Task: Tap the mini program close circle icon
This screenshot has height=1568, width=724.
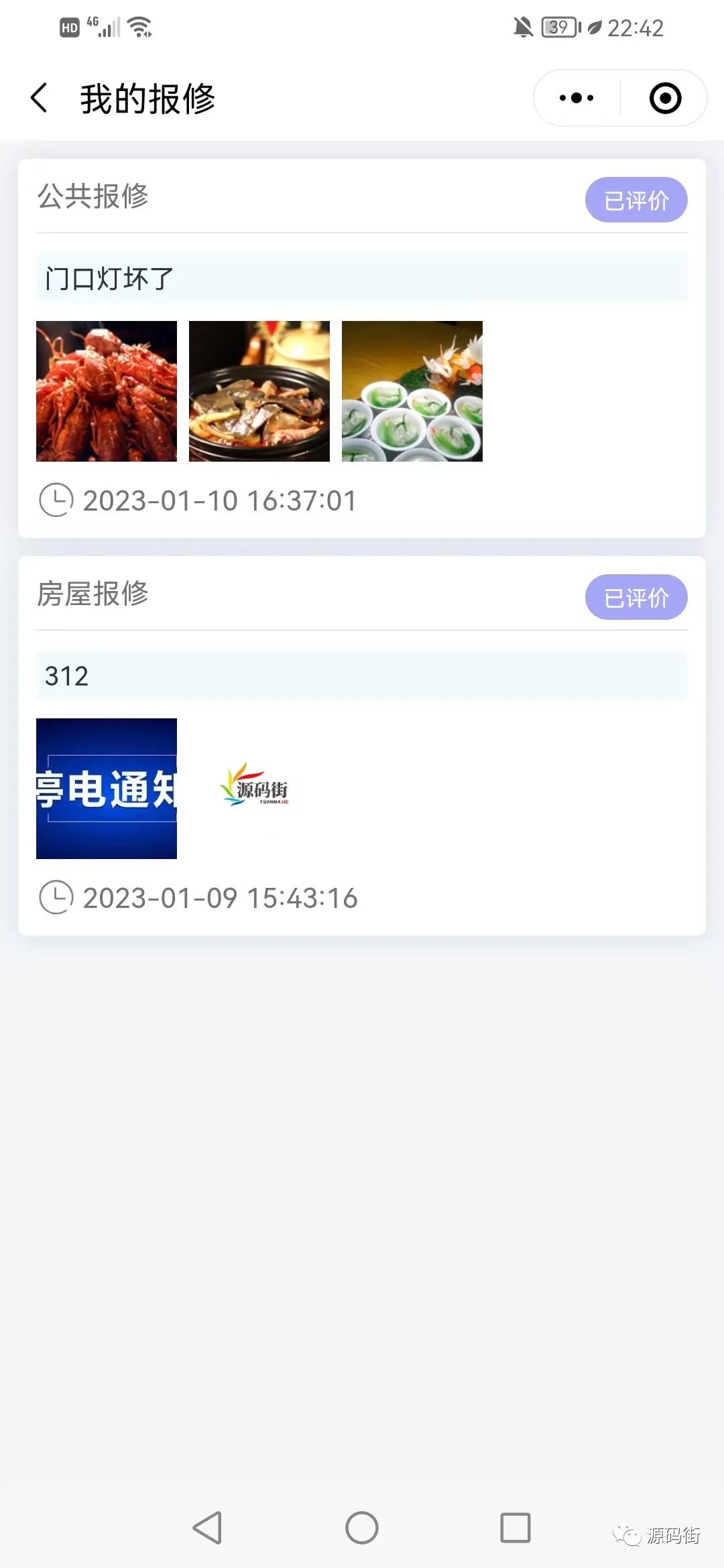Action: (664, 97)
